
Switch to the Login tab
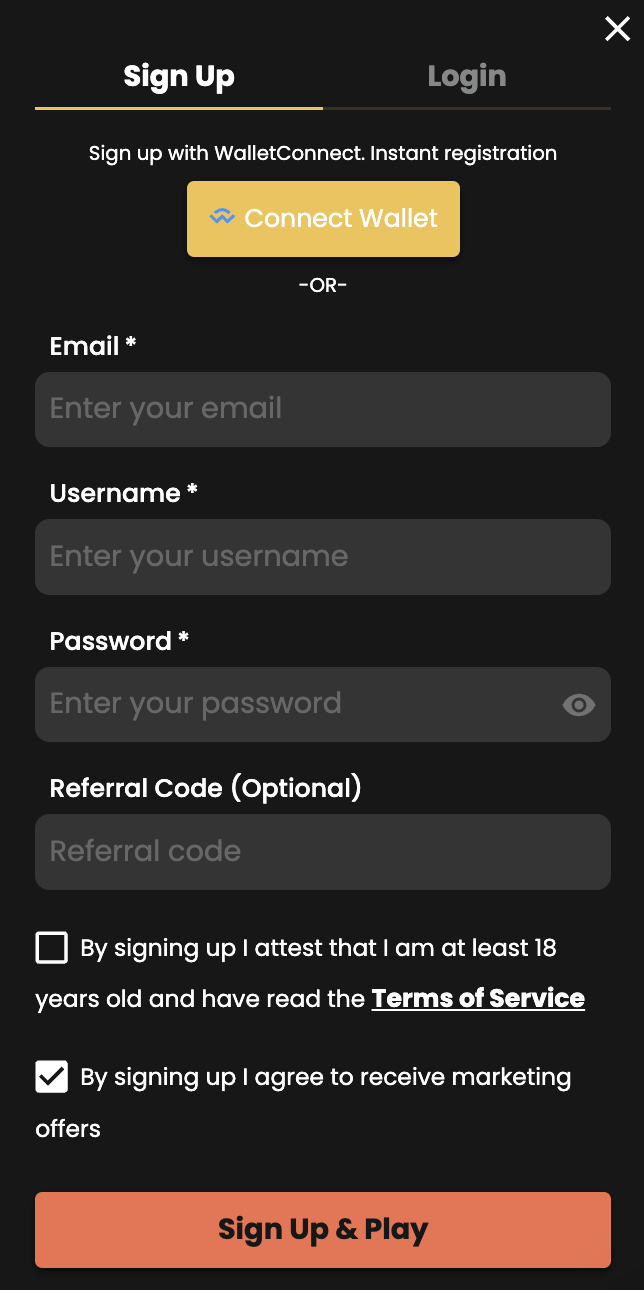pyautogui.click(x=466, y=77)
